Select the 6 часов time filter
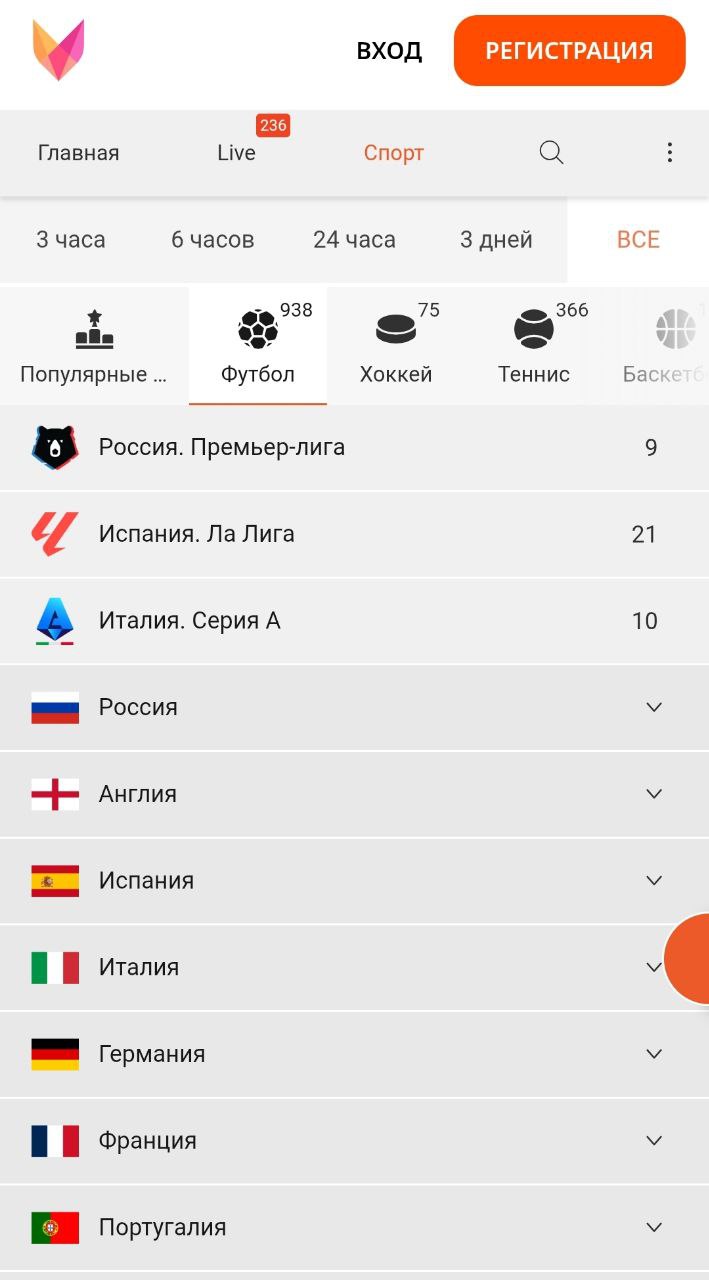709x1280 pixels. point(212,240)
